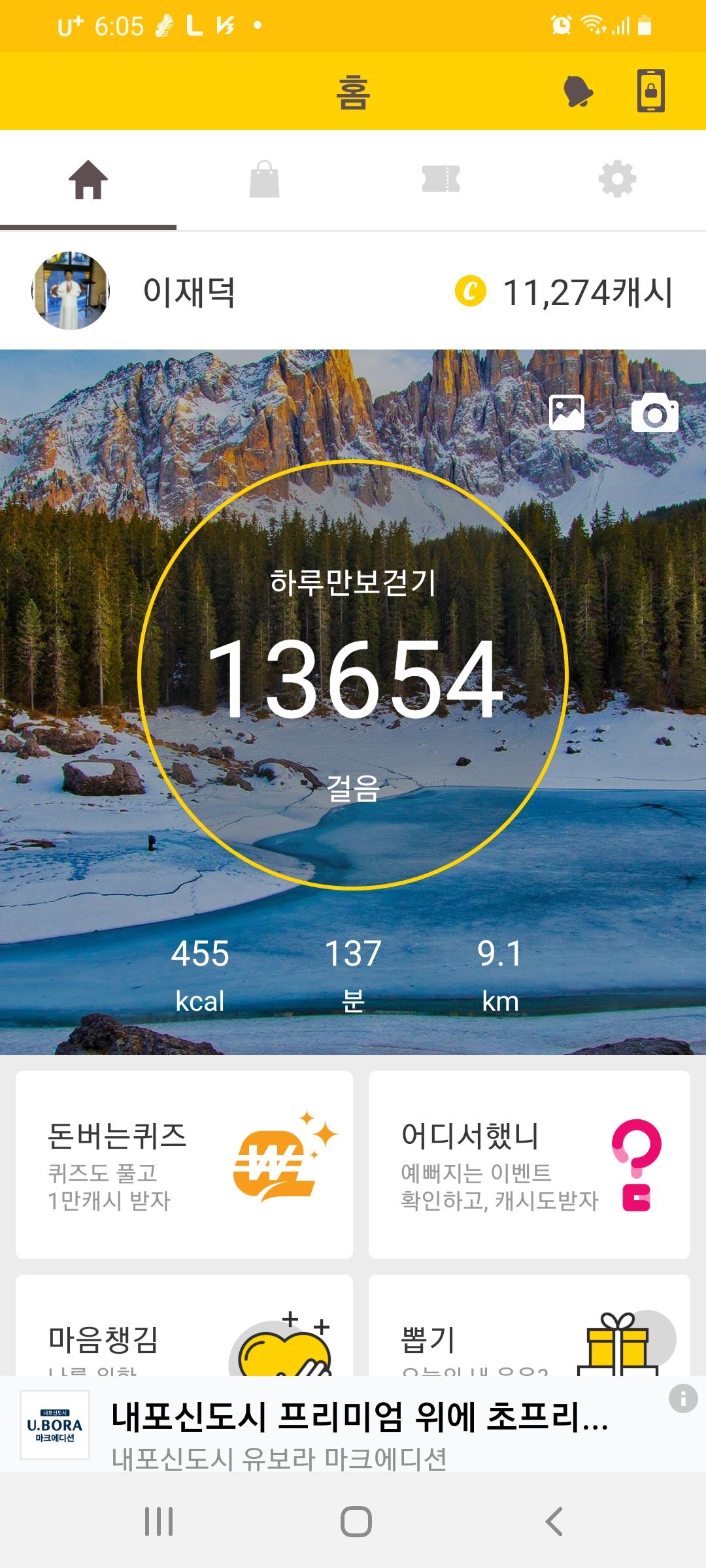Select the home tab
Image resolution: width=706 pixels, height=1568 pixels.
(88, 179)
